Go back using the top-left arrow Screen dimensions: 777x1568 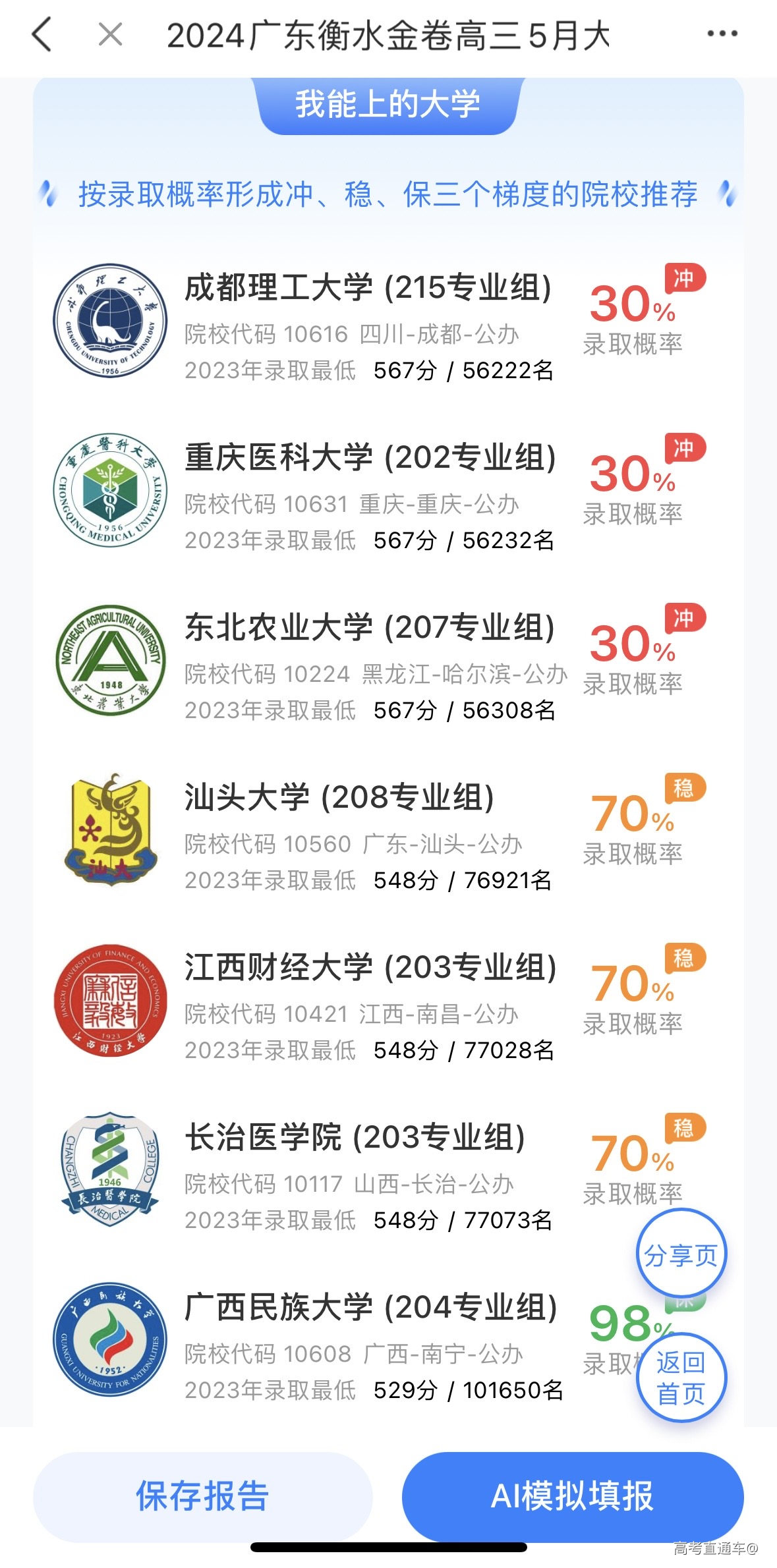(42, 34)
